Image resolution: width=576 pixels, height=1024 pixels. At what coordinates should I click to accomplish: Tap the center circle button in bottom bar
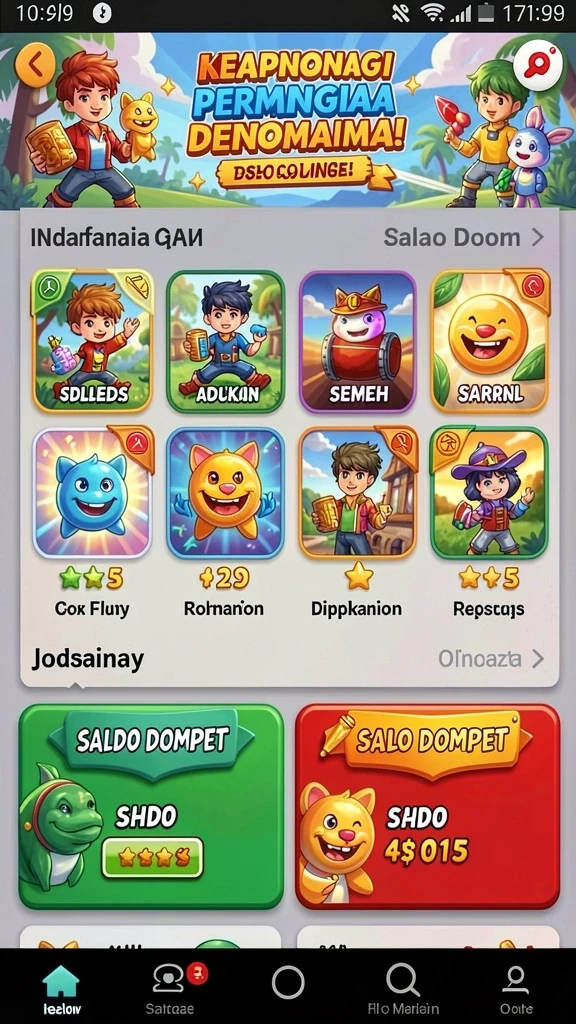tap(288, 982)
